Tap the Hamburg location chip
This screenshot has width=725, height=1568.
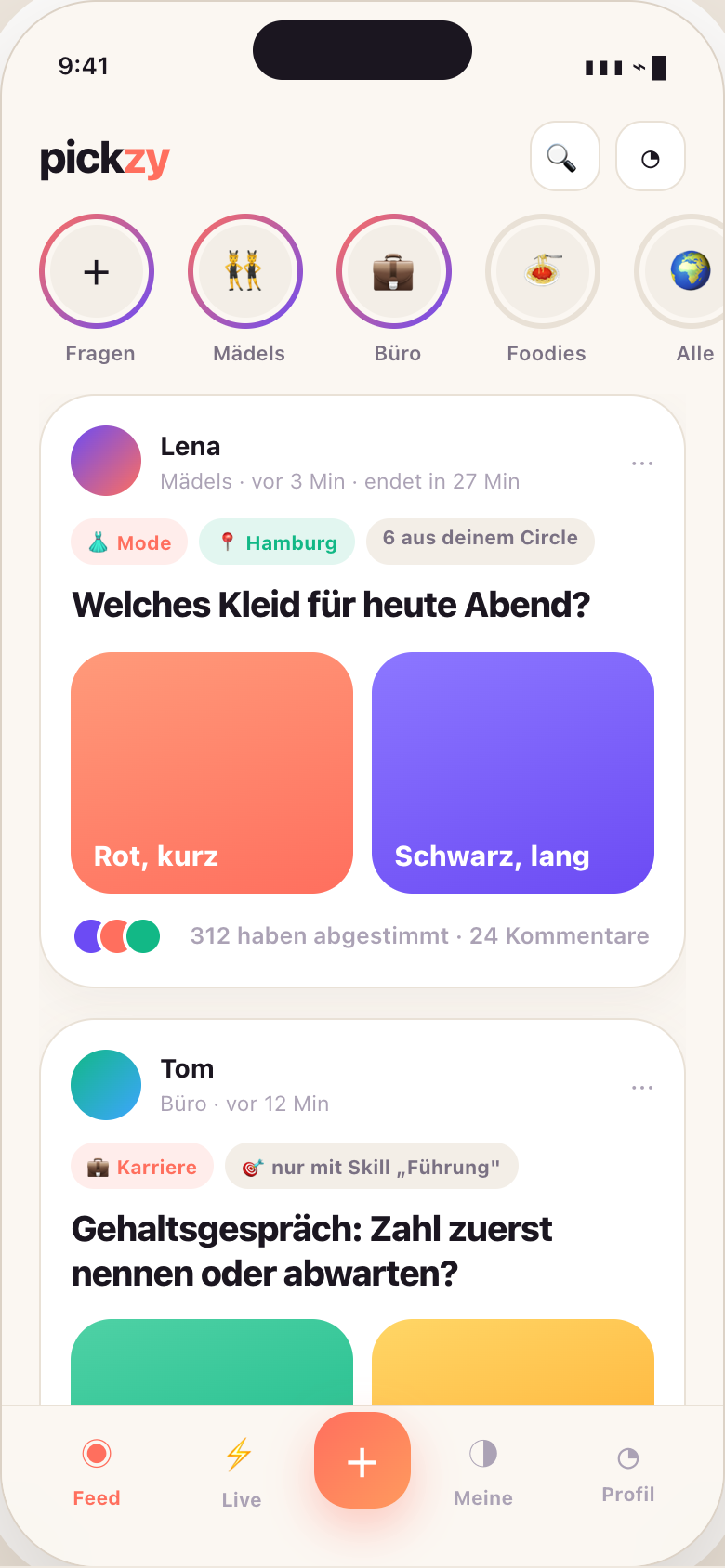[277, 542]
